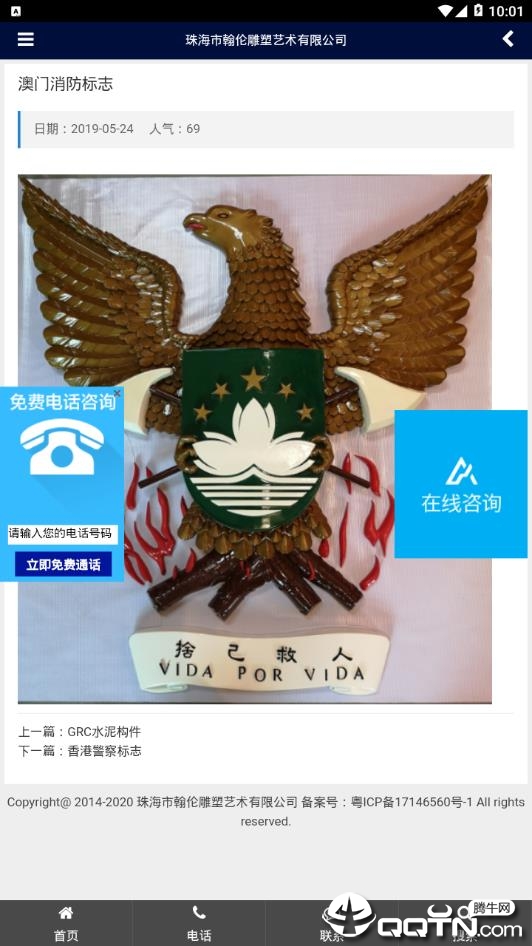The width and height of the screenshot is (532, 946).
Task: Select the 电话 tab
Action: [198, 923]
